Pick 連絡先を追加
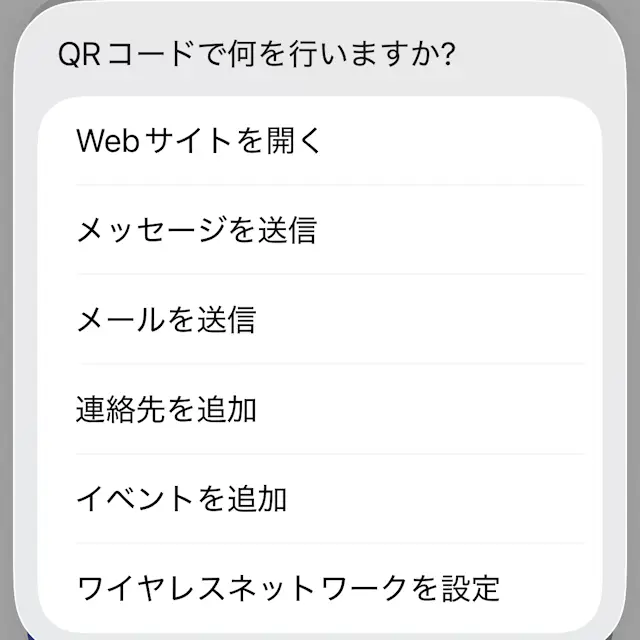The width and height of the screenshot is (640, 640). point(167,409)
